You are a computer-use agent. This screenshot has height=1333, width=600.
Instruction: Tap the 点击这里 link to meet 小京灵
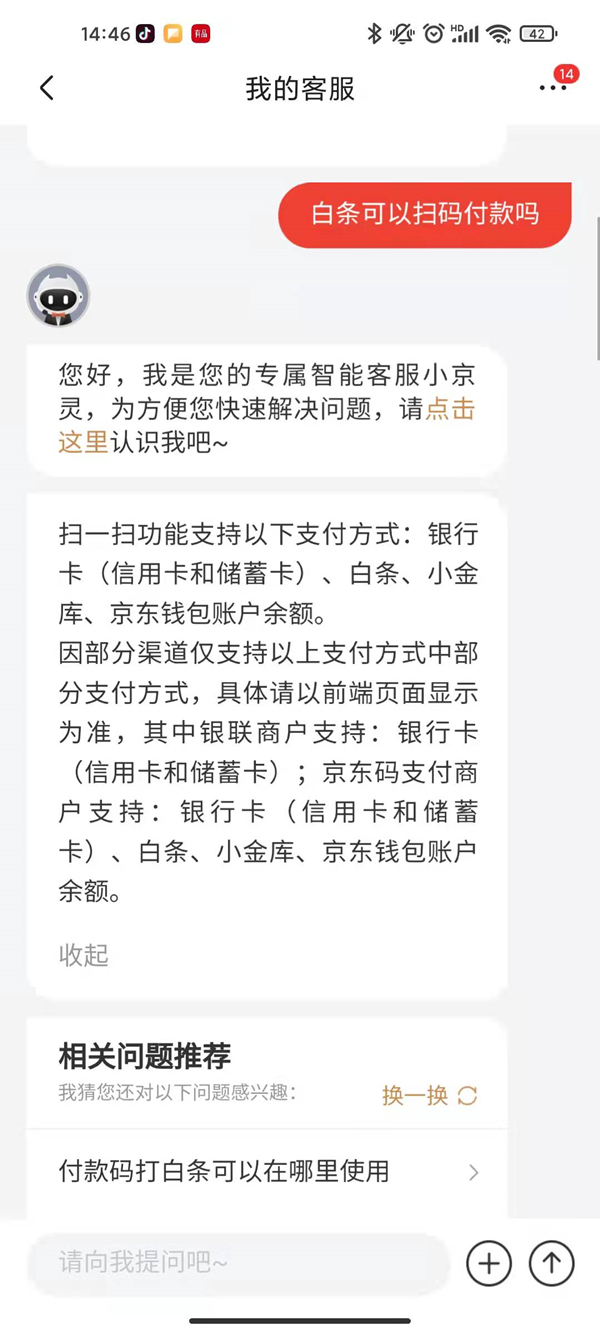coord(449,409)
